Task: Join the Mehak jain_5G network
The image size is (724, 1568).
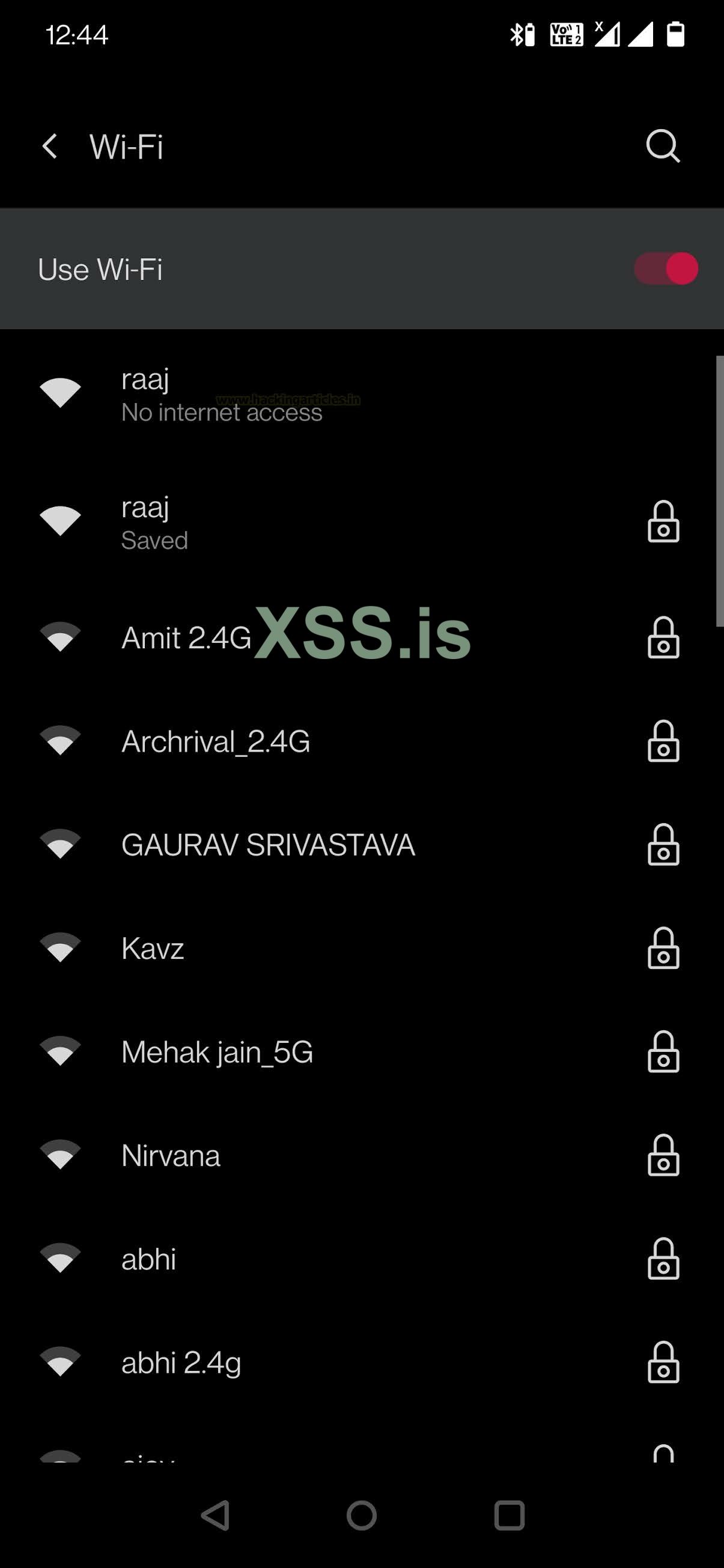Action: [217, 1052]
